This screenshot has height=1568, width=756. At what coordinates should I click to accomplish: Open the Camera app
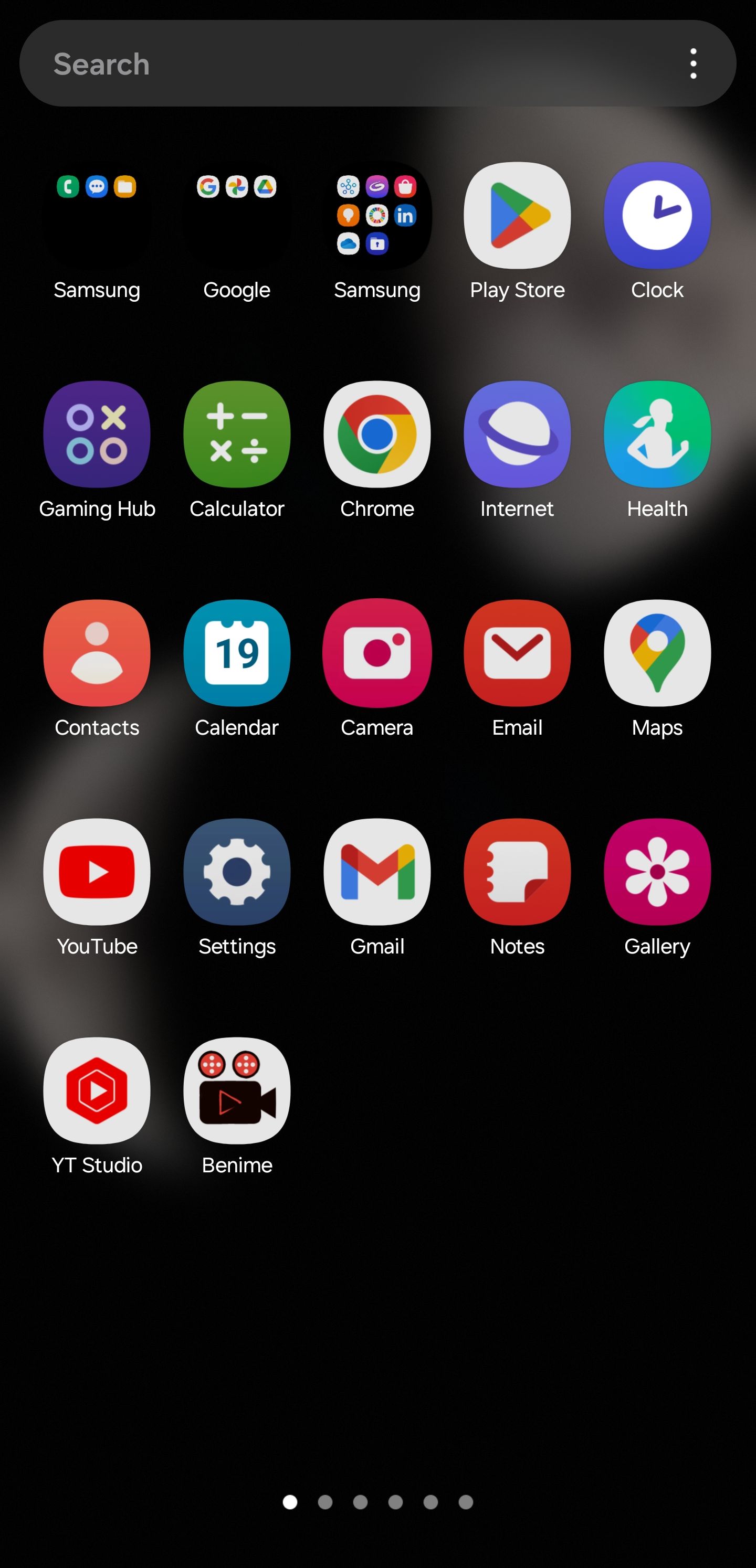376,652
